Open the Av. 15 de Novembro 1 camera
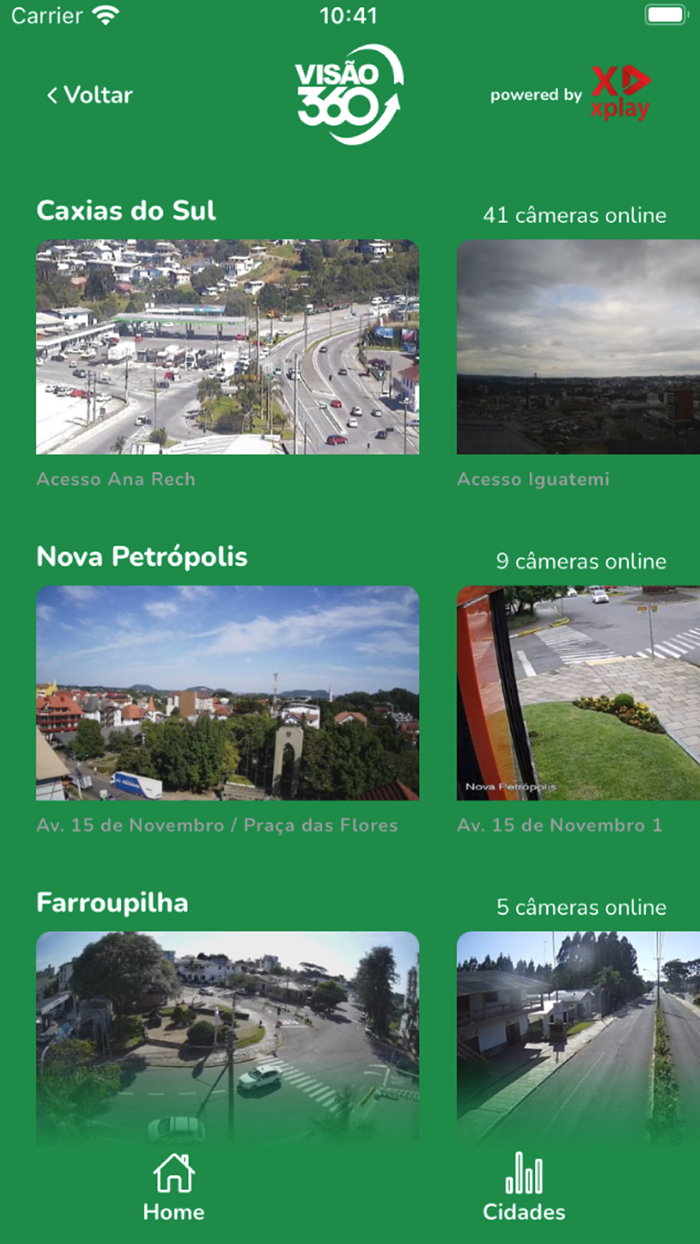This screenshot has width=700, height=1244. click(x=578, y=693)
